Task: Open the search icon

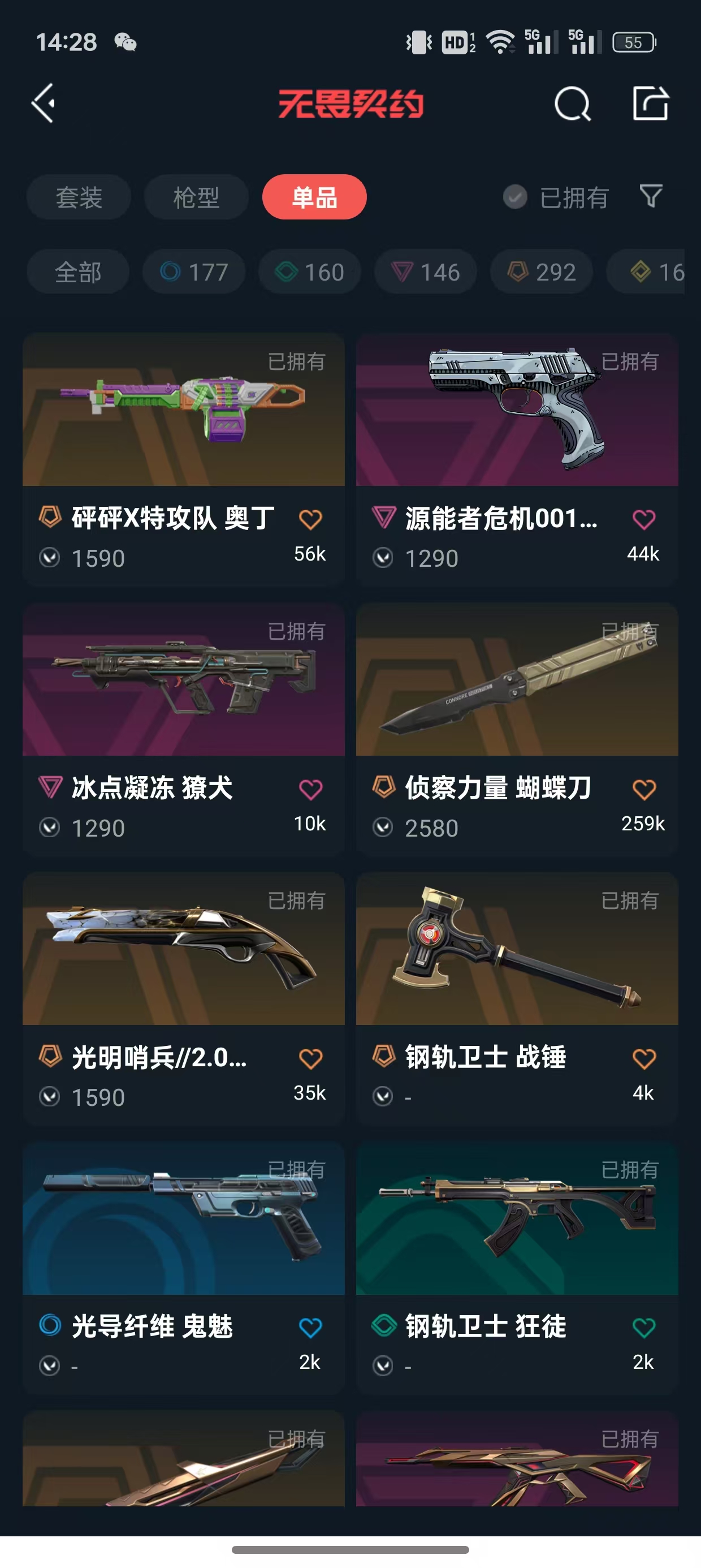Action: (x=572, y=104)
